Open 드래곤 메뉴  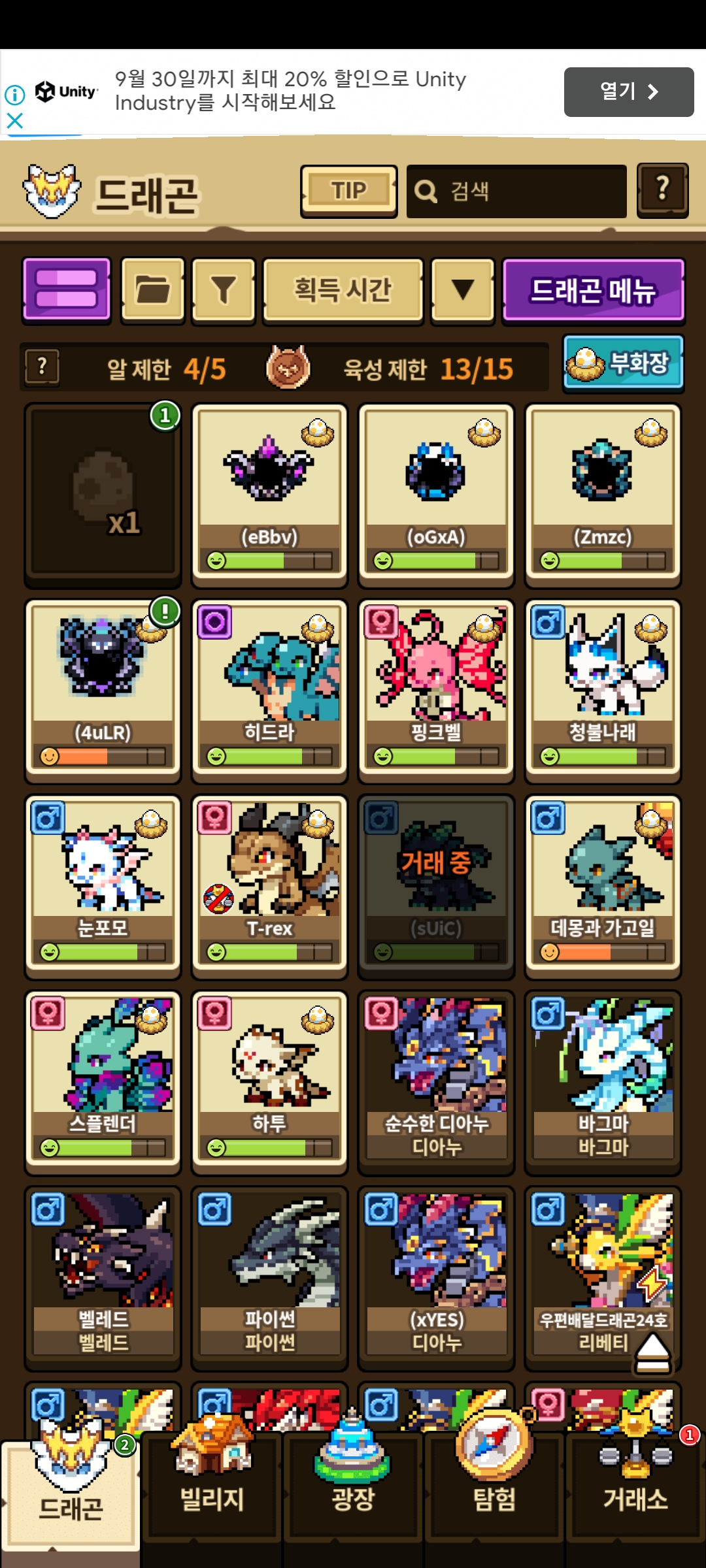(593, 290)
